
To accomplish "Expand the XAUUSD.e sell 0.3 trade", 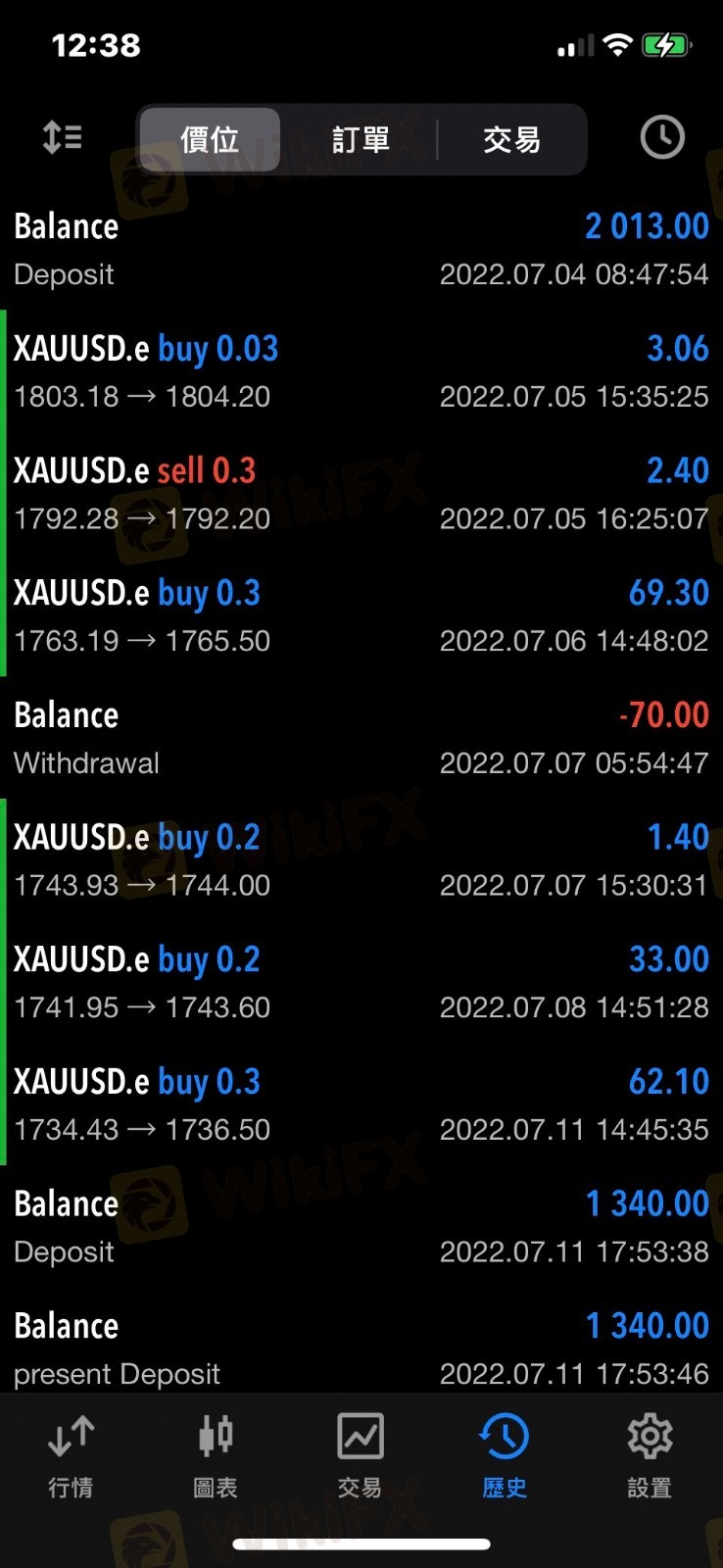I will 361,494.
